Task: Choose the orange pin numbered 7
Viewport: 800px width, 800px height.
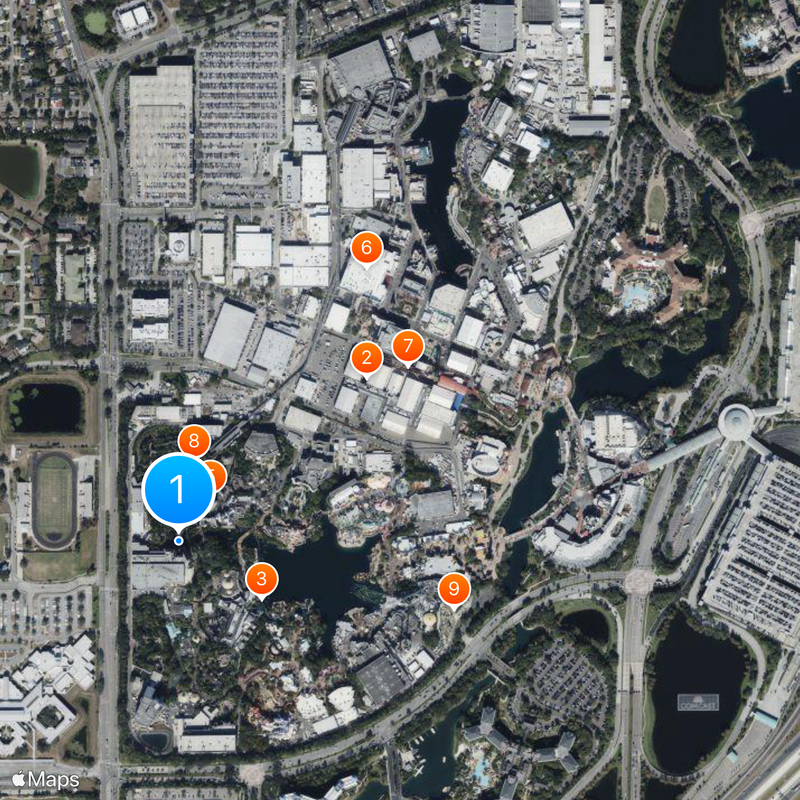Action: [407, 347]
